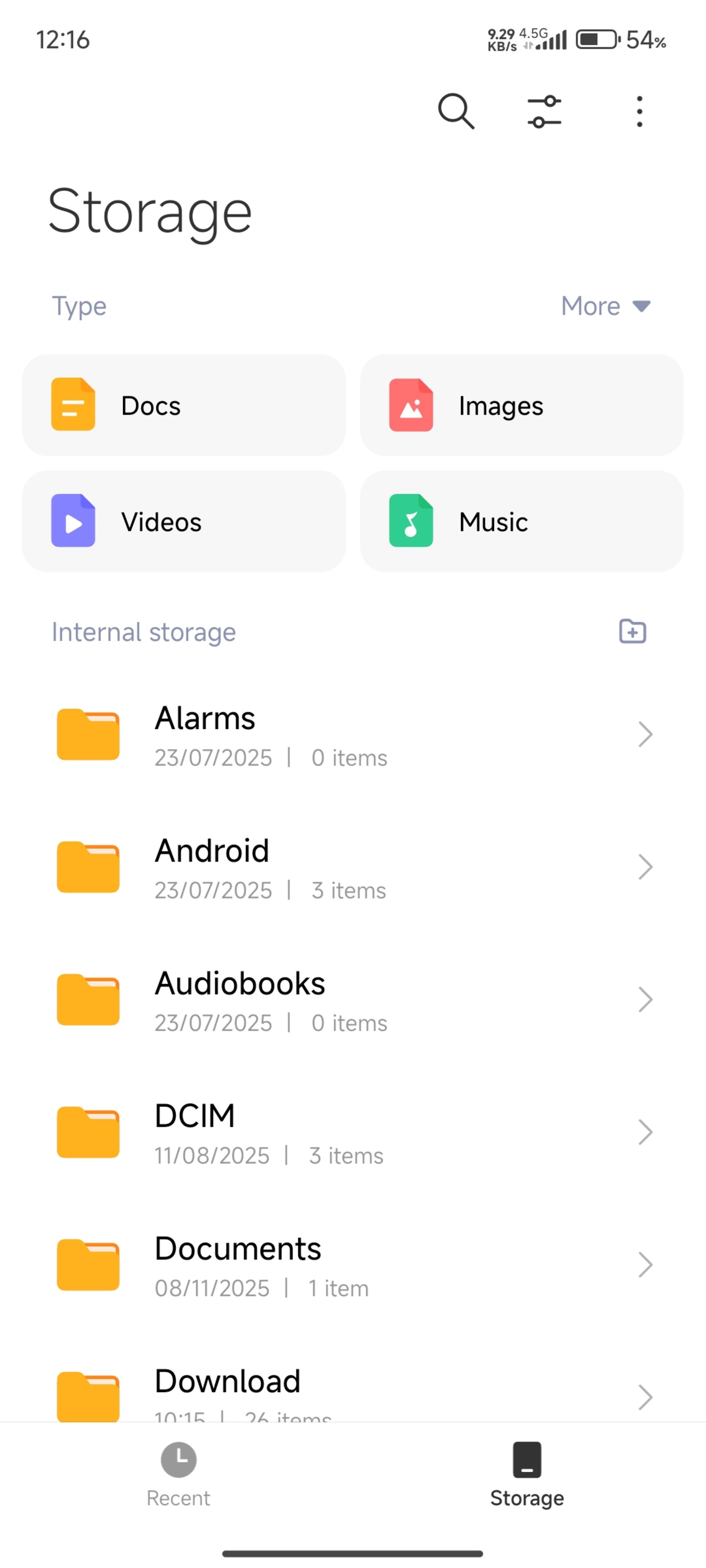Select the Storage tab
Screen dimensions: 706x1568
527,1473
